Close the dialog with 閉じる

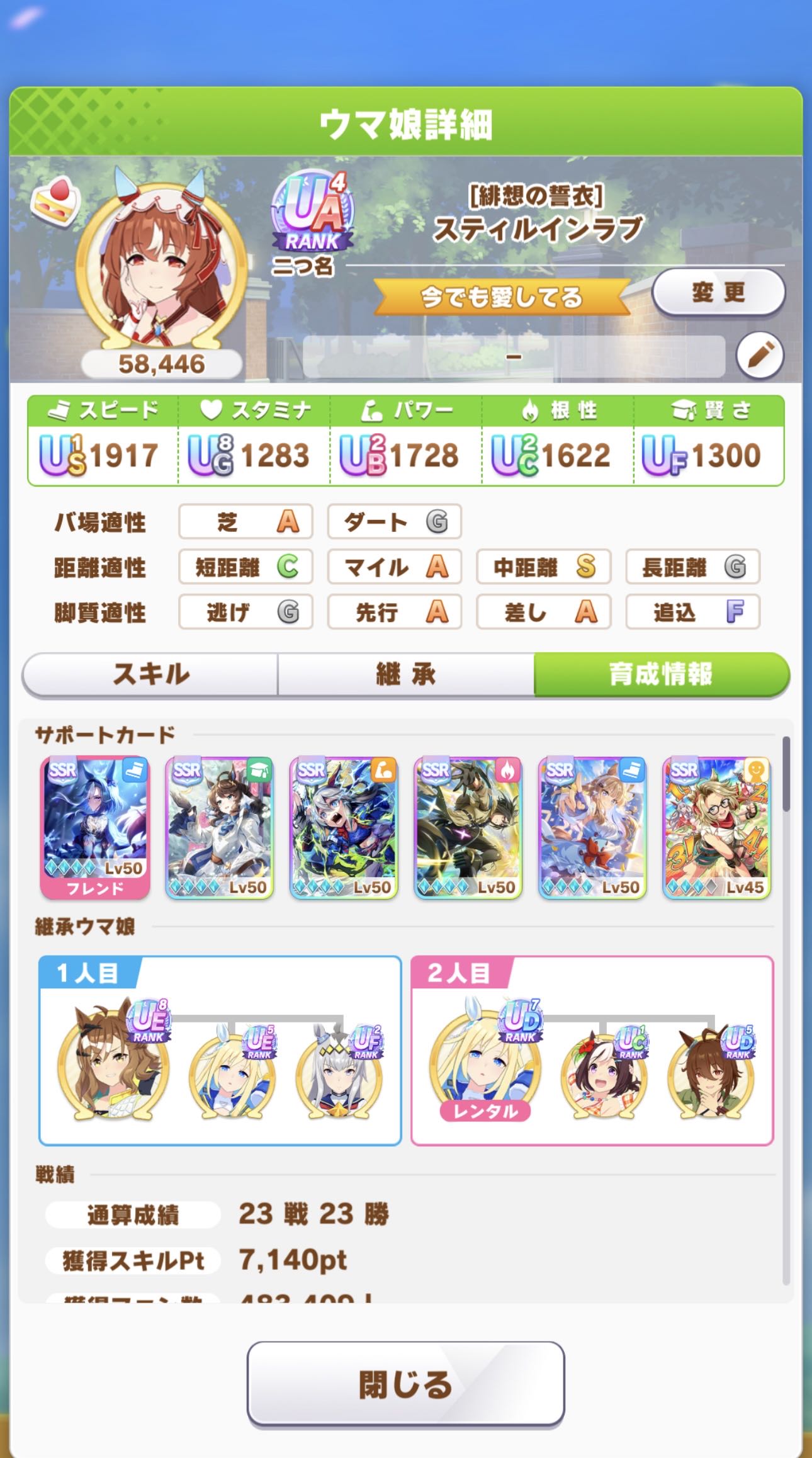click(x=406, y=1384)
